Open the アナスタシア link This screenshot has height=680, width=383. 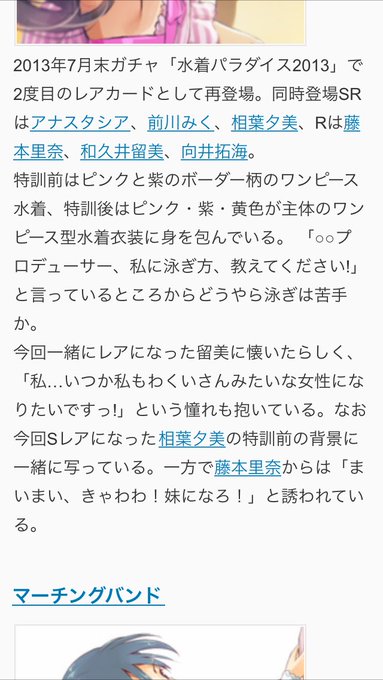[x=80, y=124]
